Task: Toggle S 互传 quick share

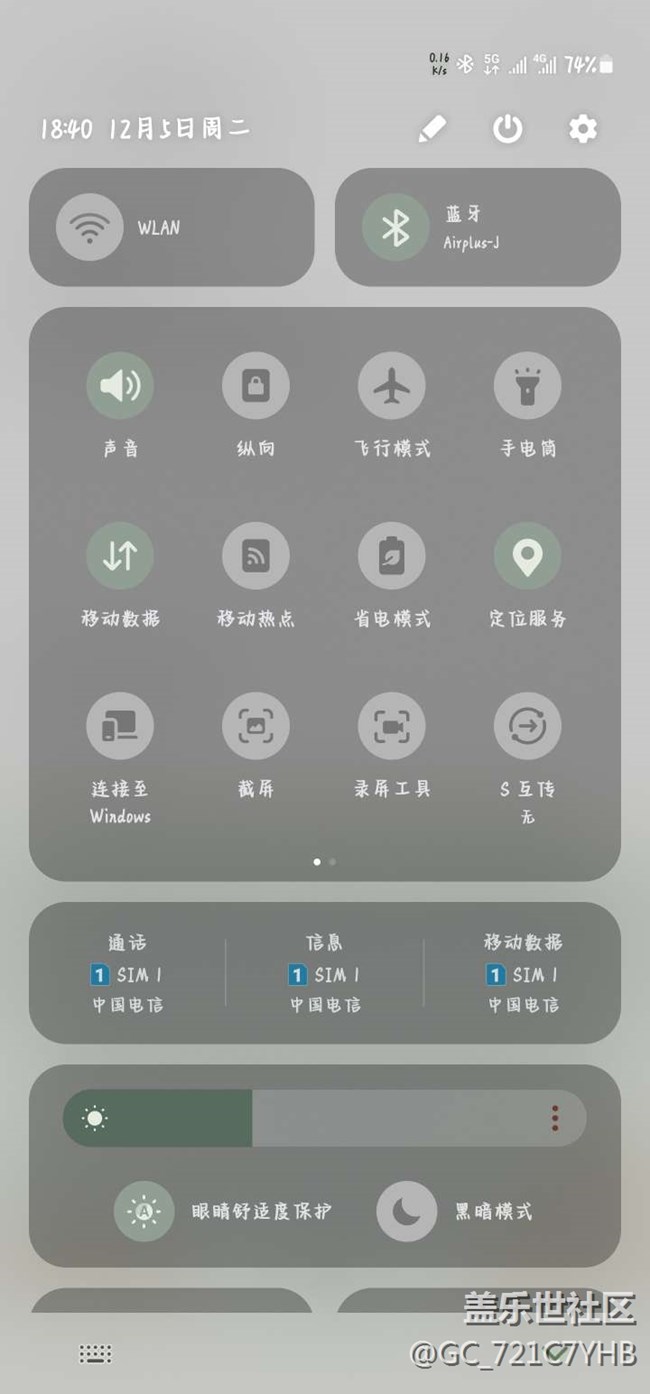Action: pos(527,726)
